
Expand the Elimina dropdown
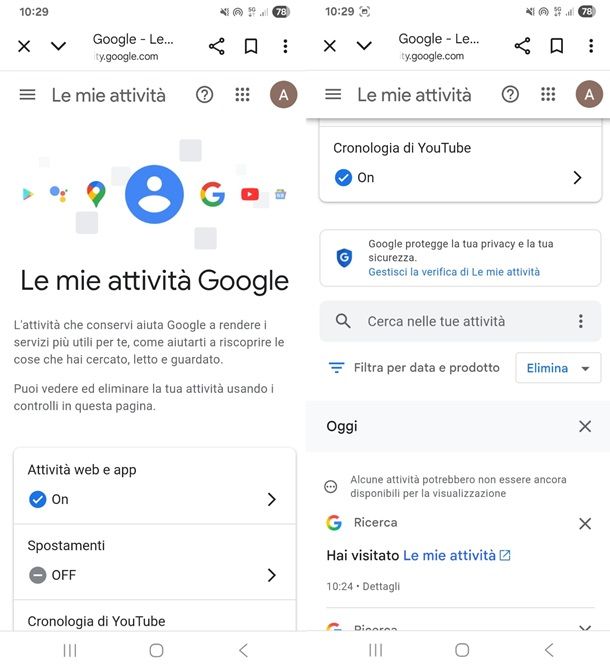[558, 368]
